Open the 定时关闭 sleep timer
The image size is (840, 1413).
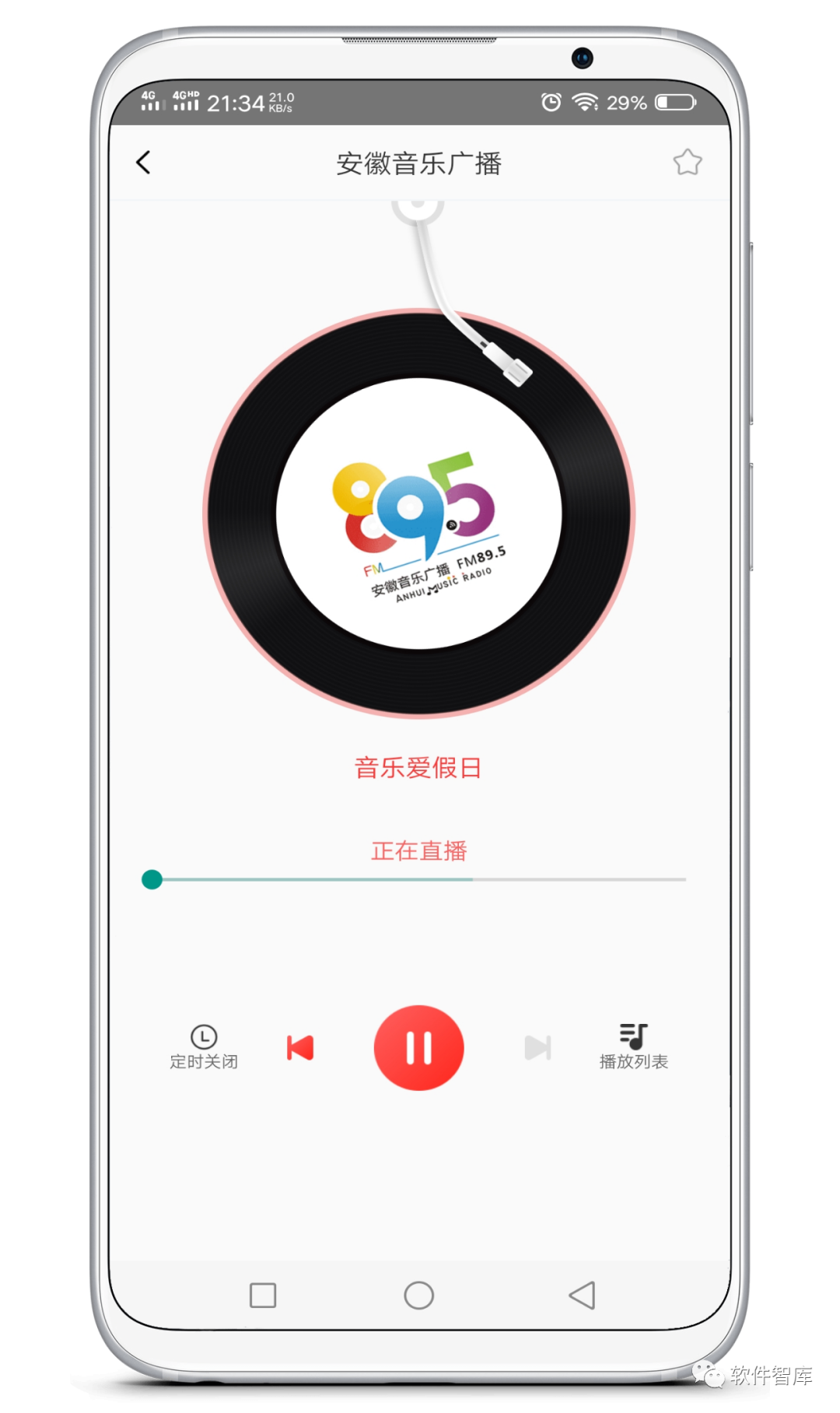tap(204, 1047)
